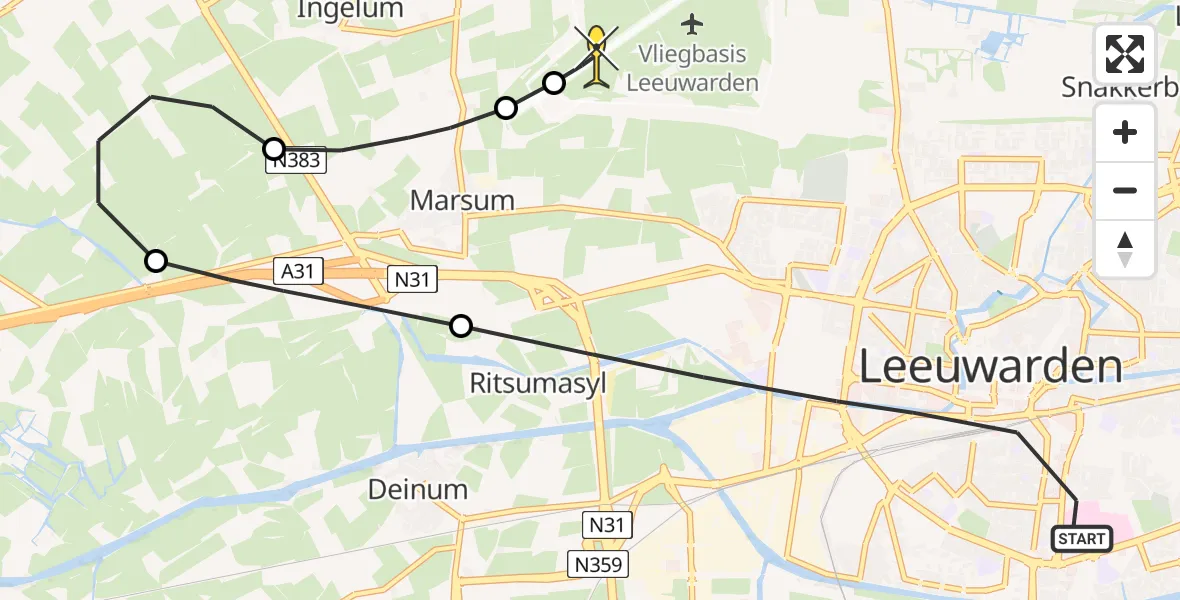Zoom out of the map
The image size is (1180, 600).
pyautogui.click(x=1125, y=190)
